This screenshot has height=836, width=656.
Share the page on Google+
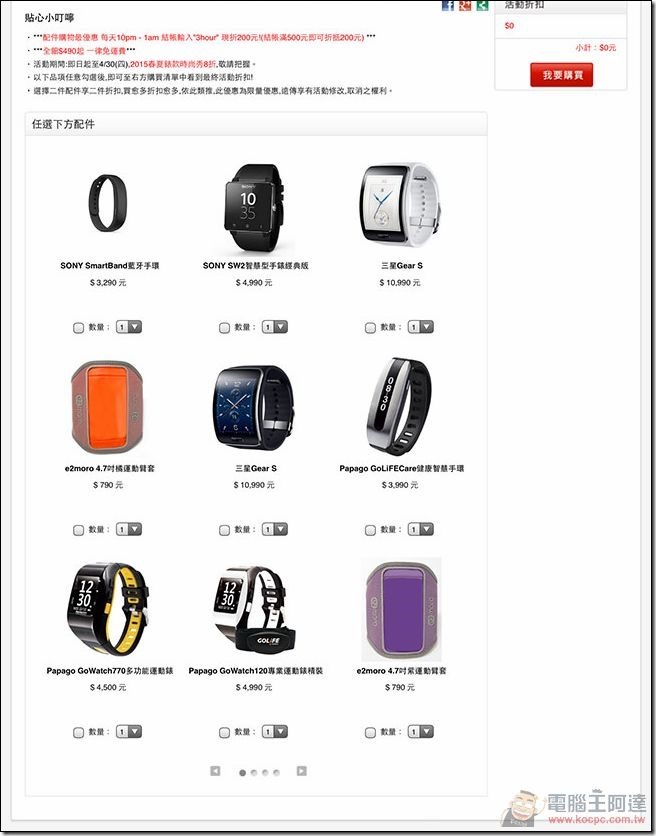466,5
